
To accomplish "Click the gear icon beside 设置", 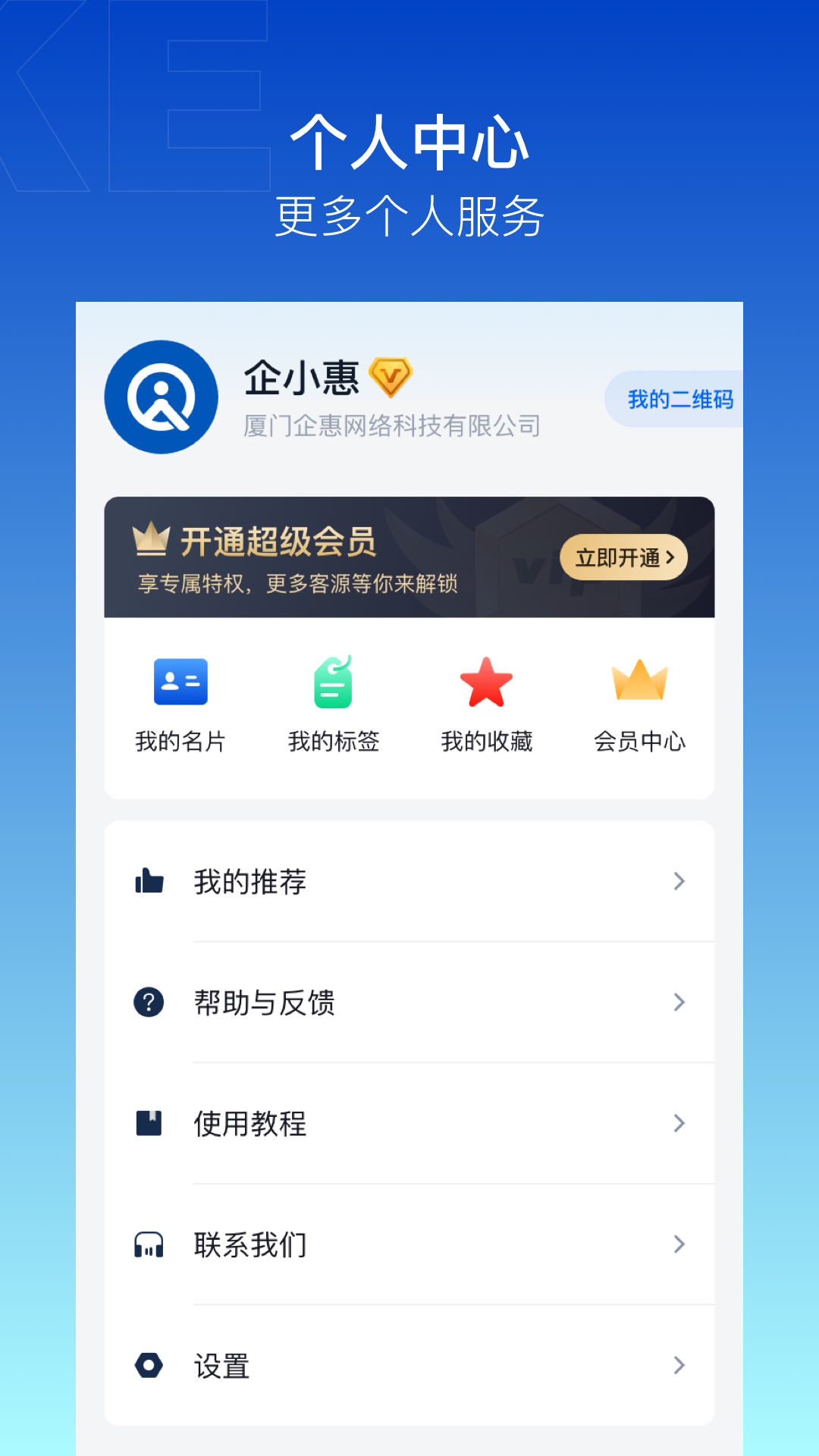I will pos(150,1366).
